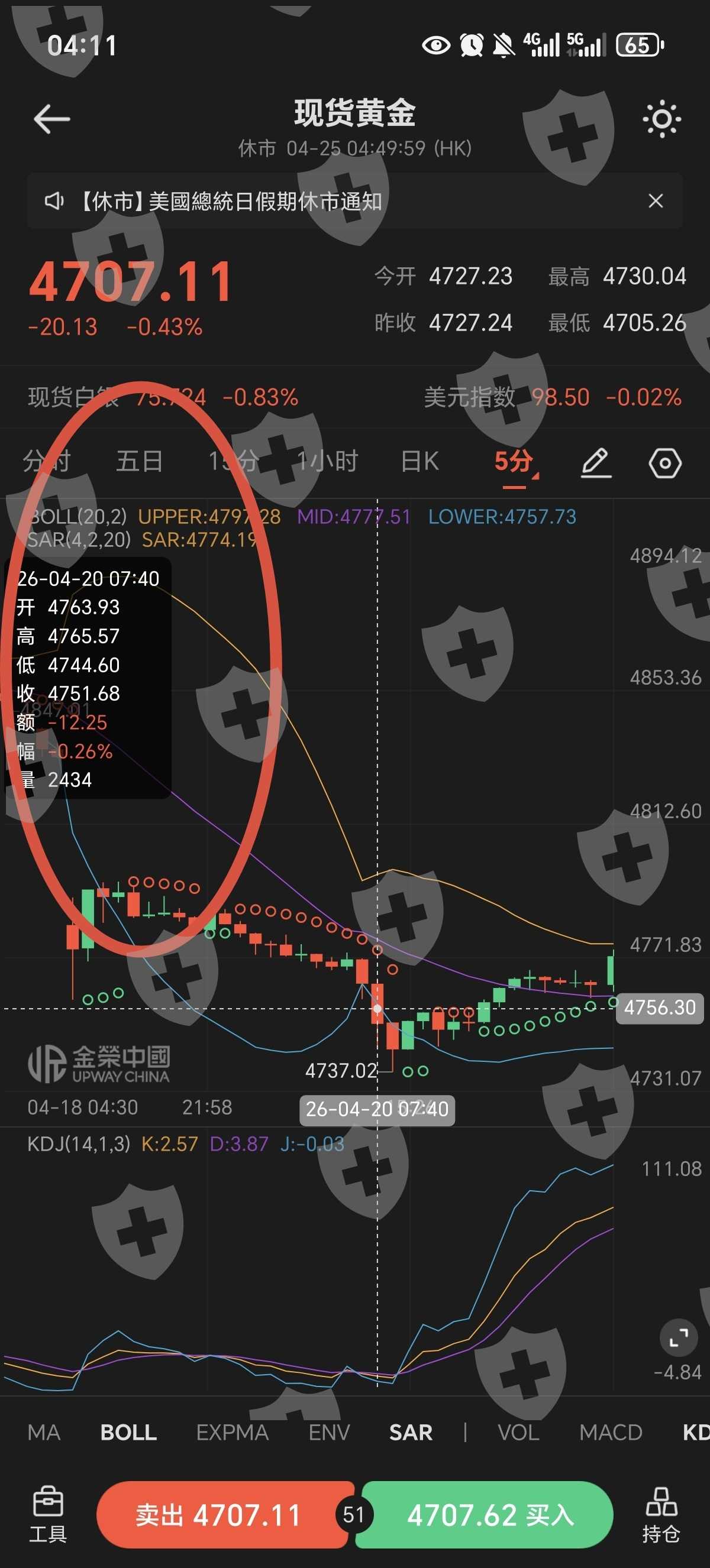
Task: Toggle the light/dark theme sun icon
Action: [x=662, y=119]
